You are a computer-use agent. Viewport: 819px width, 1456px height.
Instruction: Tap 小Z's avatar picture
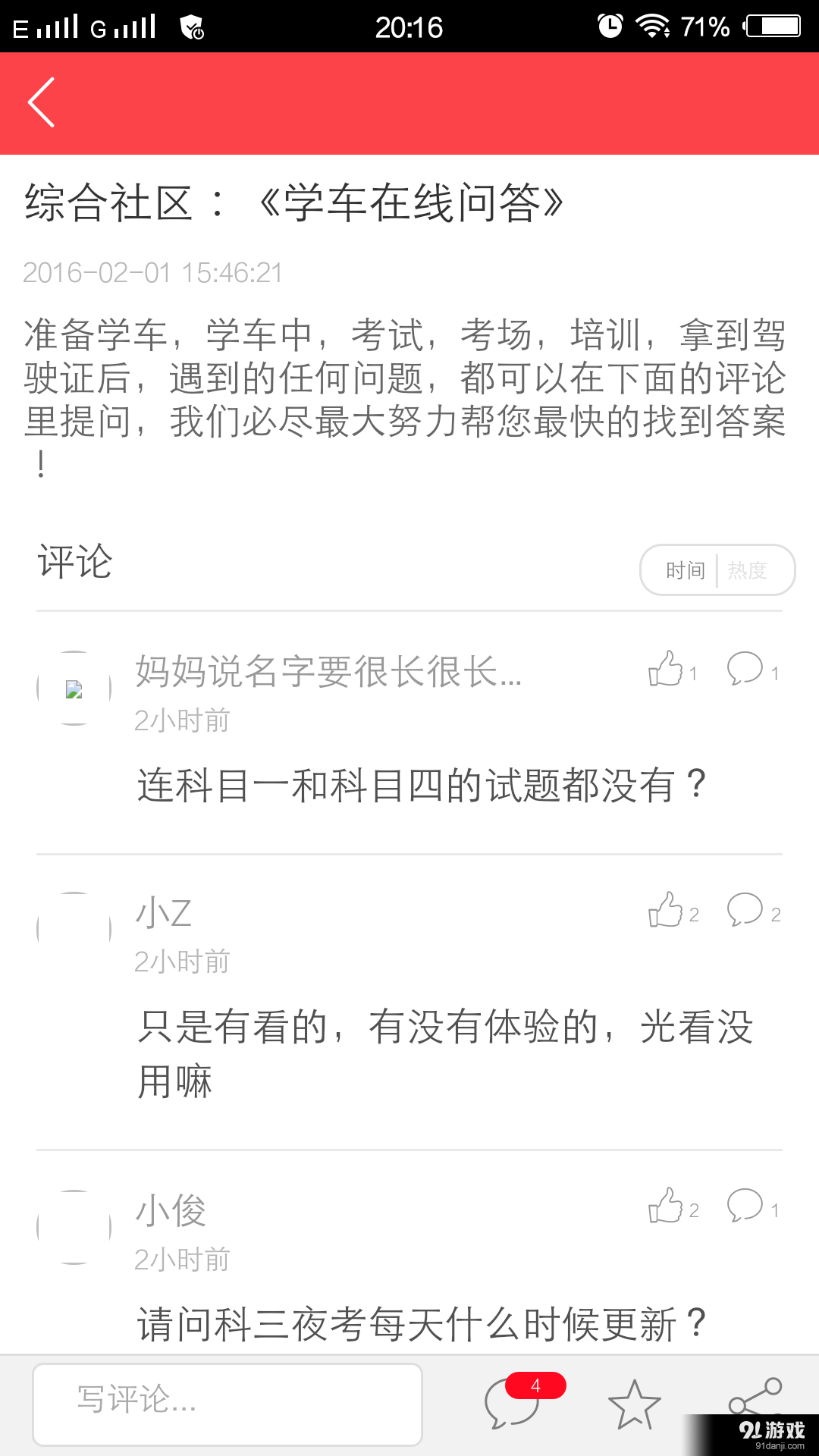(73, 929)
